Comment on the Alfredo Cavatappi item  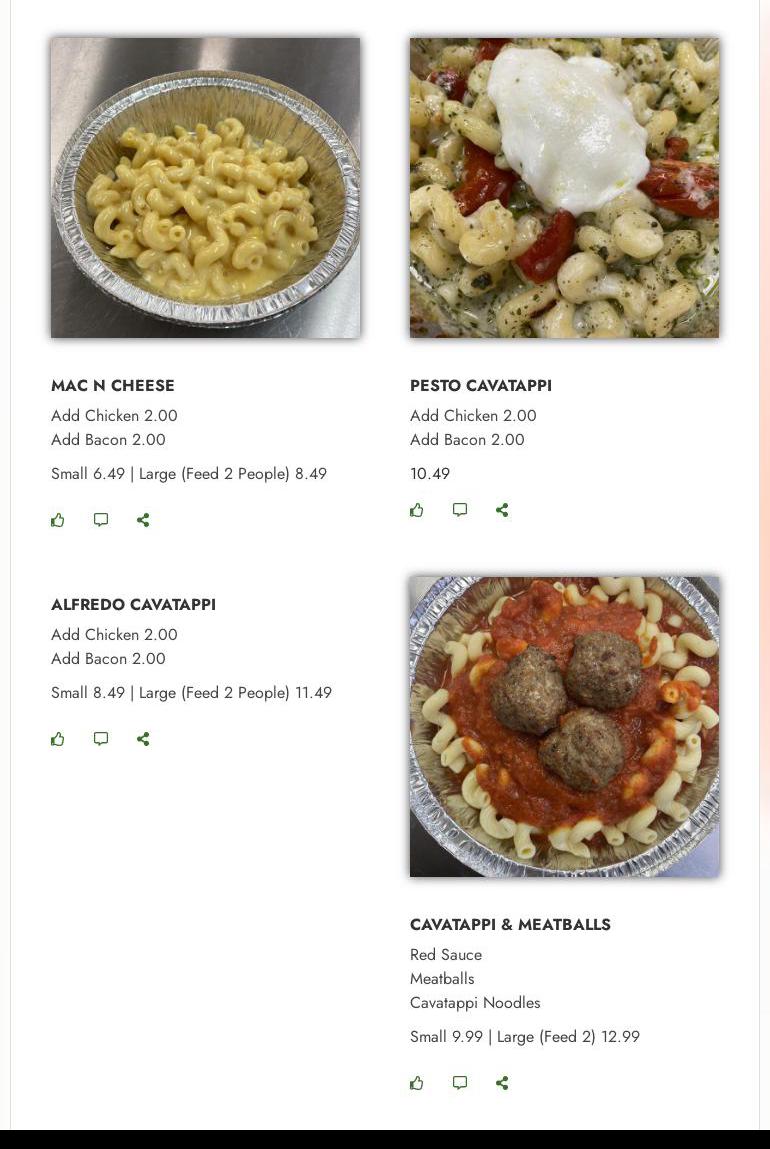pos(101,739)
